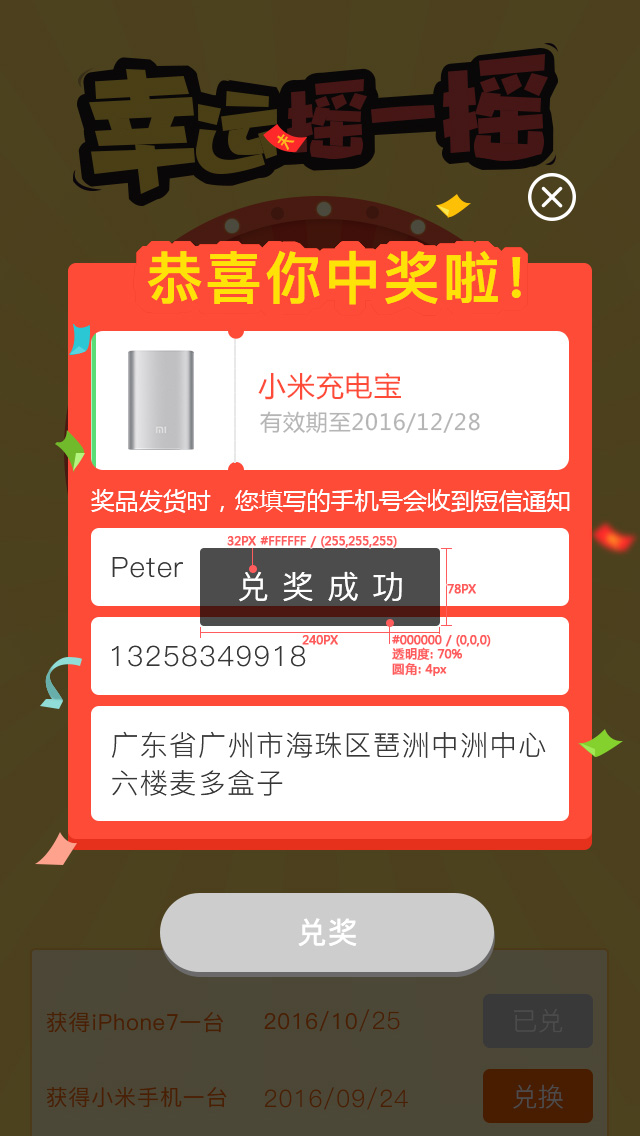Image resolution: width=640 pixels, height=1136 pixels.
Task: Tap 兑换 for the 小米手机 prize
Action: pyautogui.click(x=538, y=1096)
